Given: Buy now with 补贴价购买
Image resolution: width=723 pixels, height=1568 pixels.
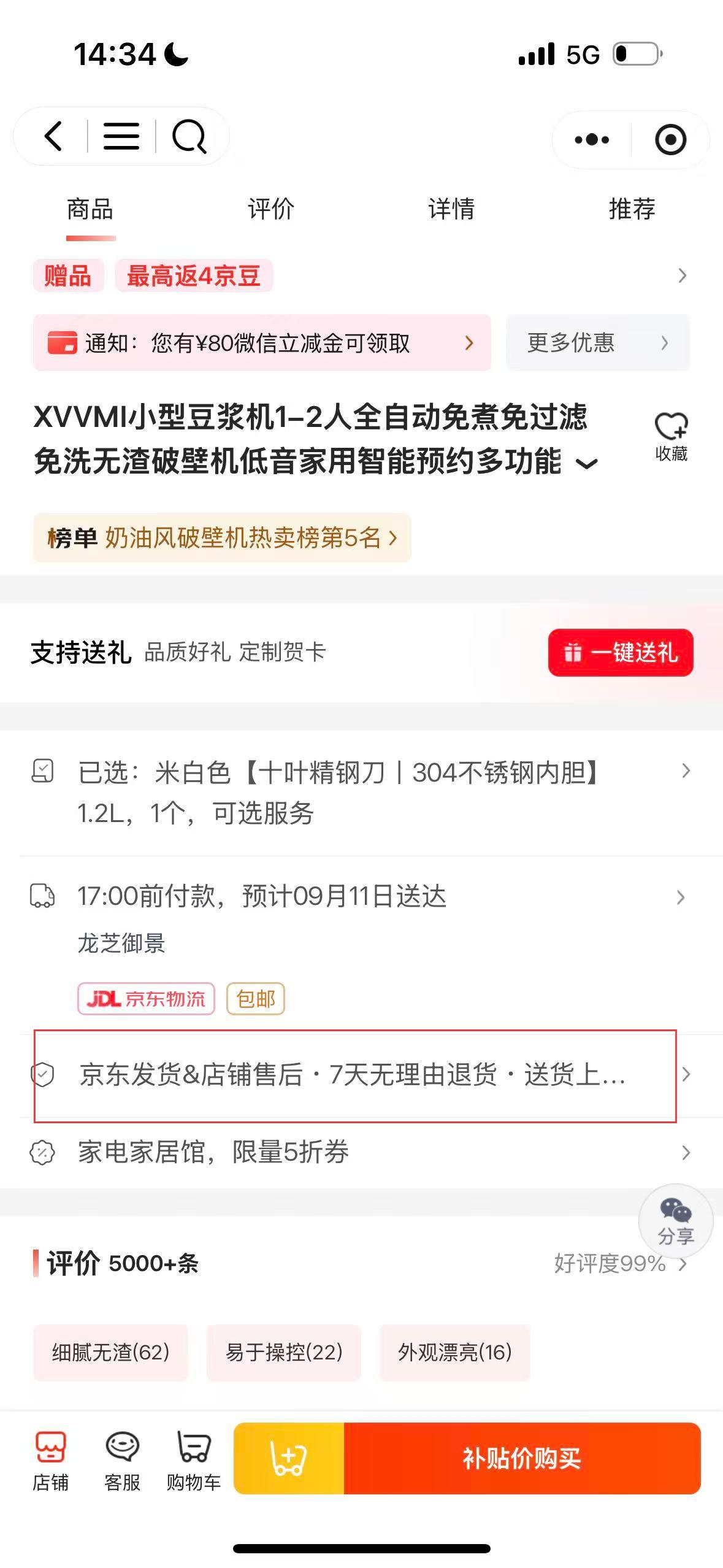Looking at the screenshot, I should (x=521, y=1458).
